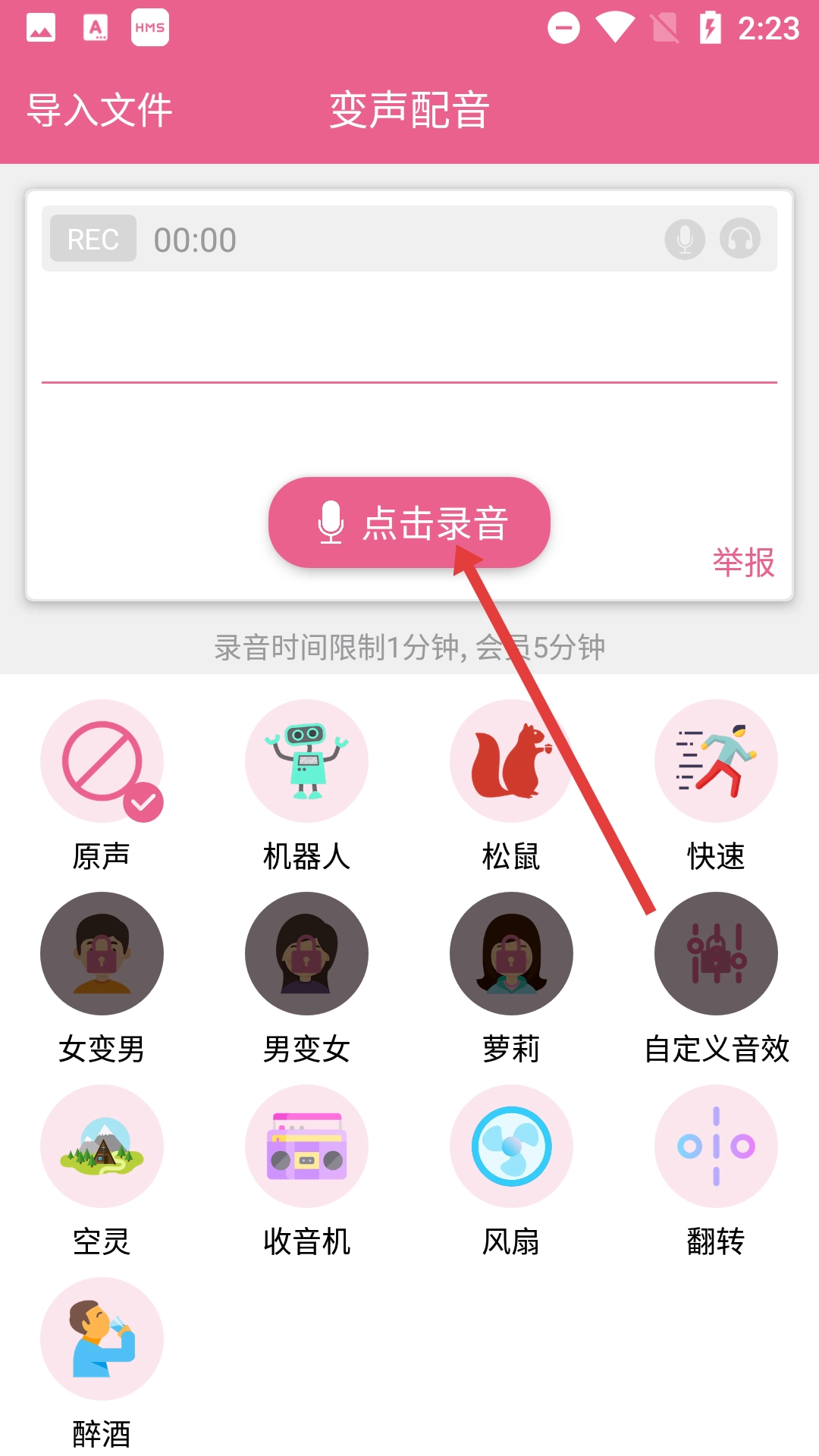
Task: Tap the headphone icon in REC bar
Action: [740, 239]
